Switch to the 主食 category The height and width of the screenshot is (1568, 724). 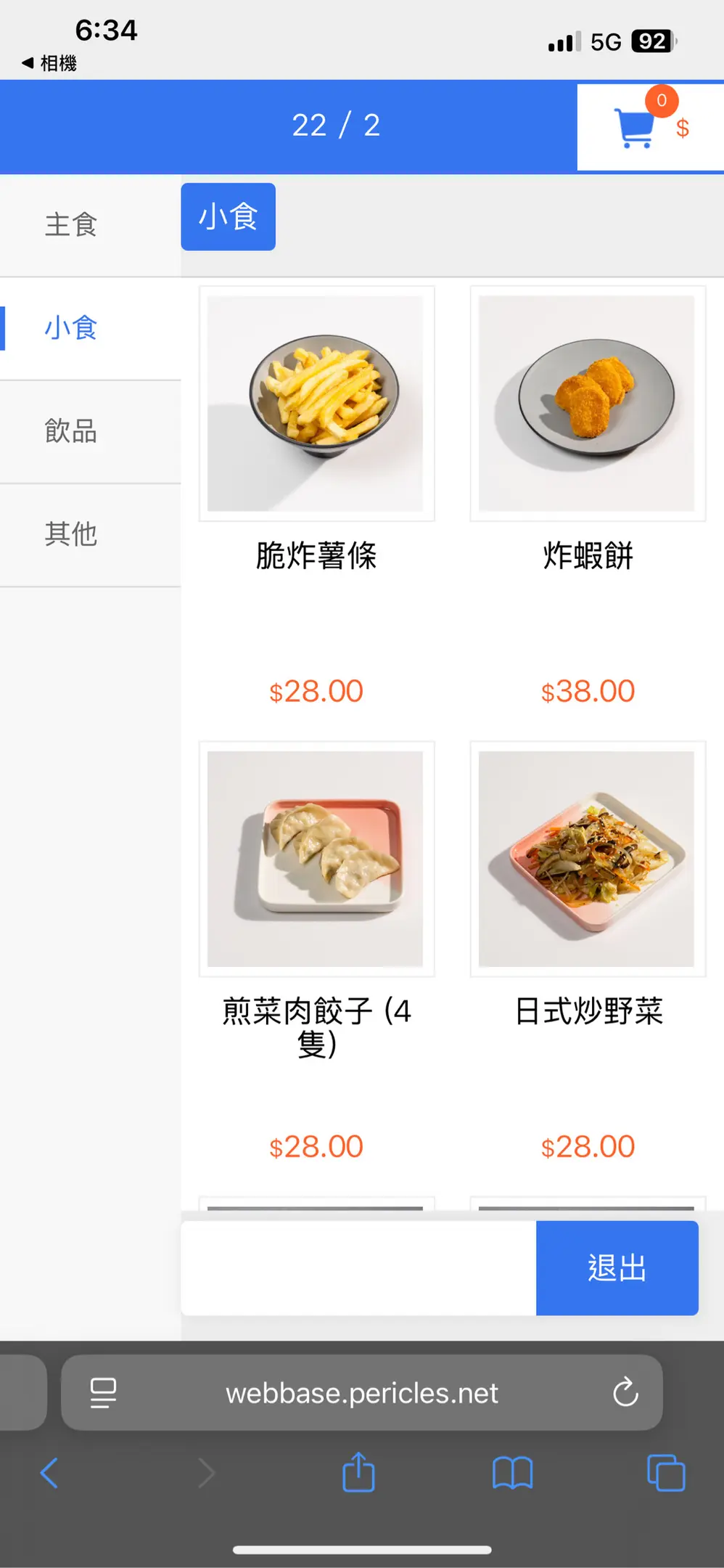tap(71, 224)
